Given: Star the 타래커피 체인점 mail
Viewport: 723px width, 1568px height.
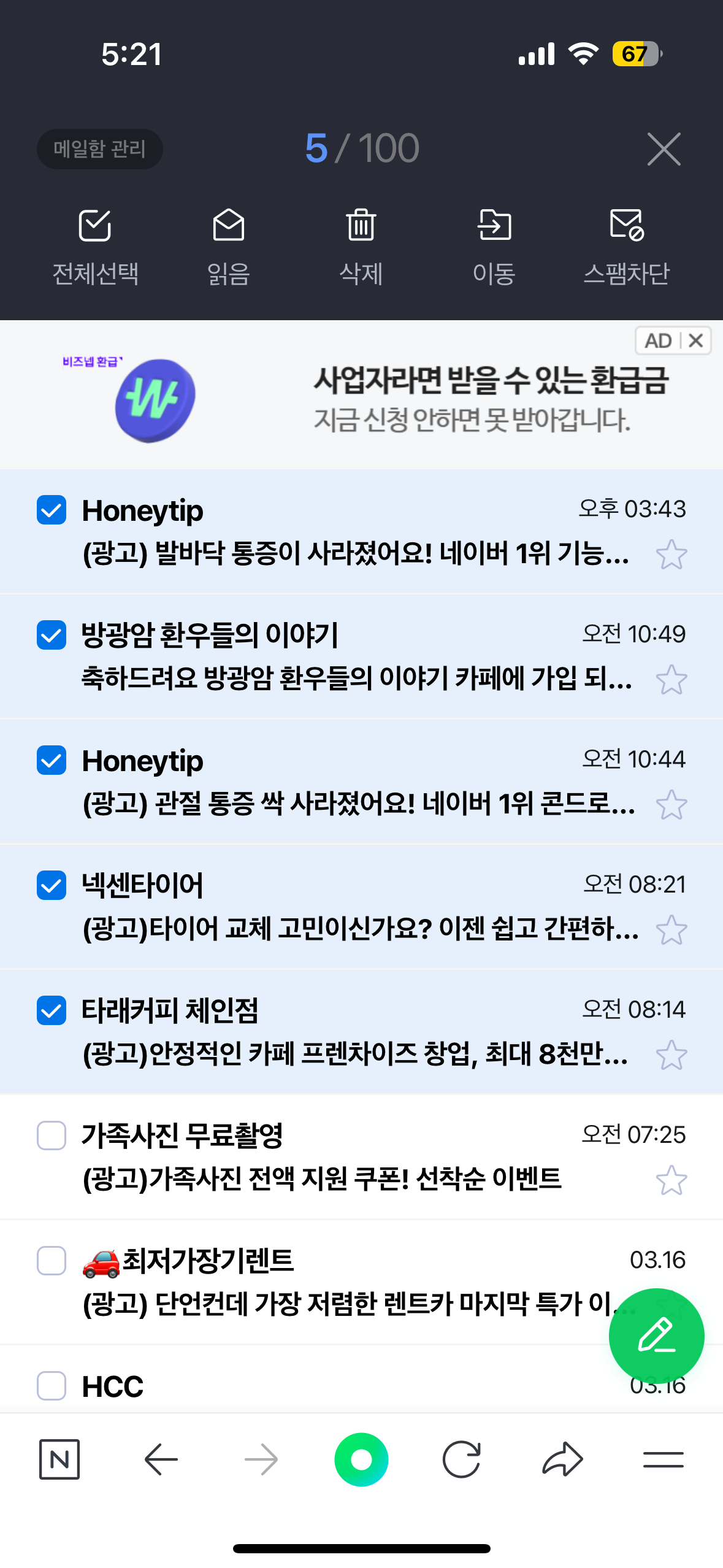Looking at the screenshot, I should [x=671, y=1055].
